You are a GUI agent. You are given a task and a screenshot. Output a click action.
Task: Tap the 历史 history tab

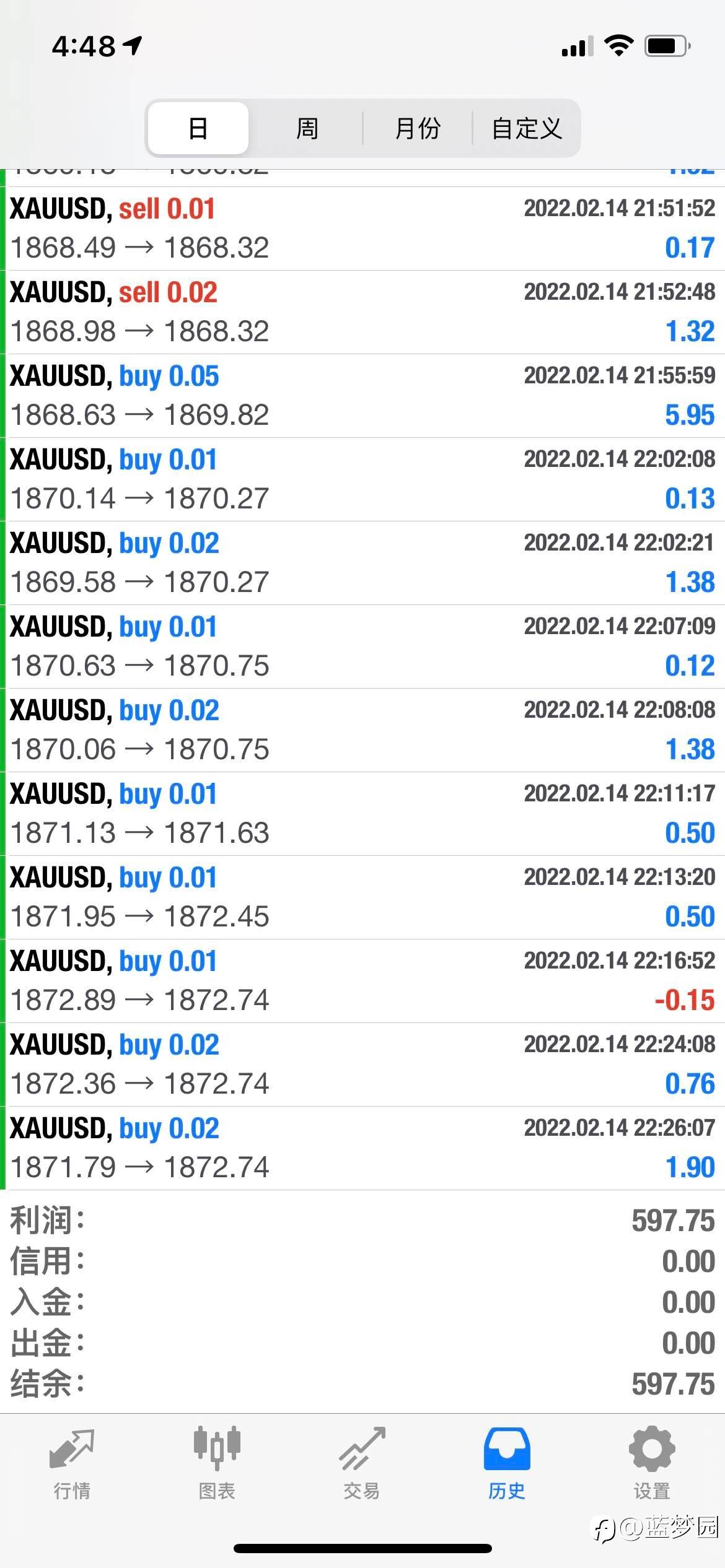click(x=507, y=1464)
